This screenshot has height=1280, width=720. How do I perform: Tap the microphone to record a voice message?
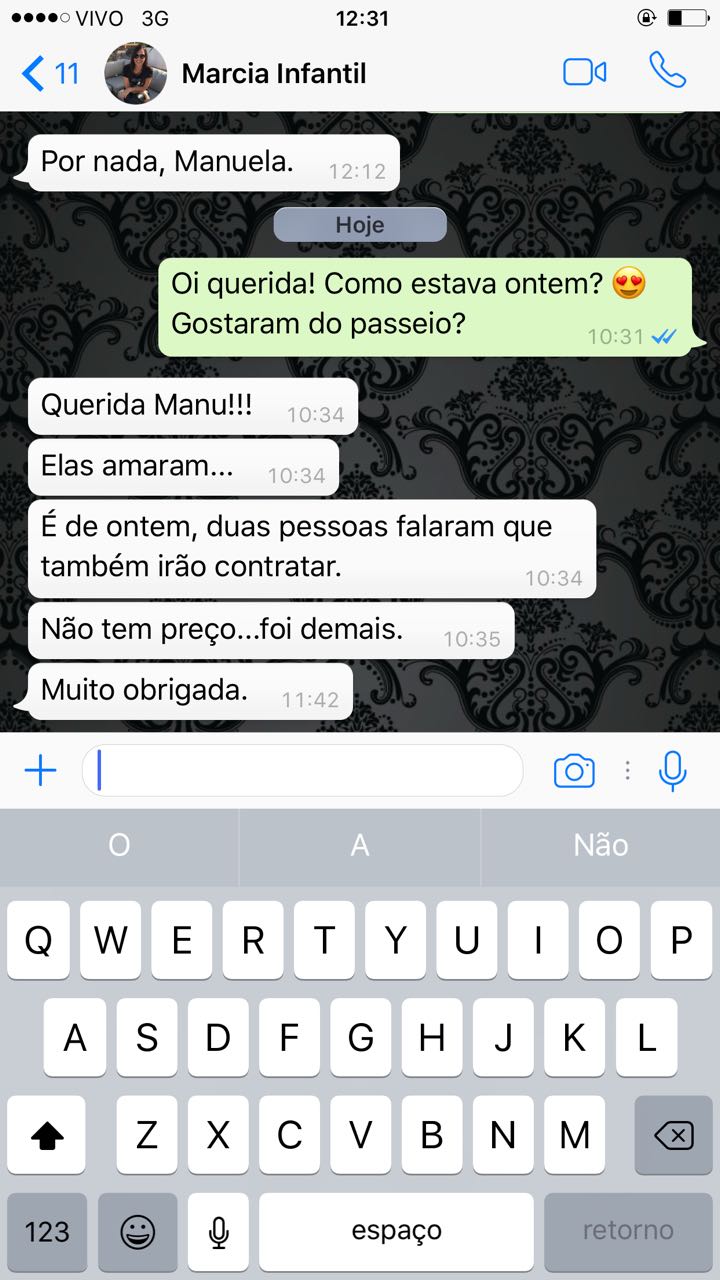coord(672,770)
